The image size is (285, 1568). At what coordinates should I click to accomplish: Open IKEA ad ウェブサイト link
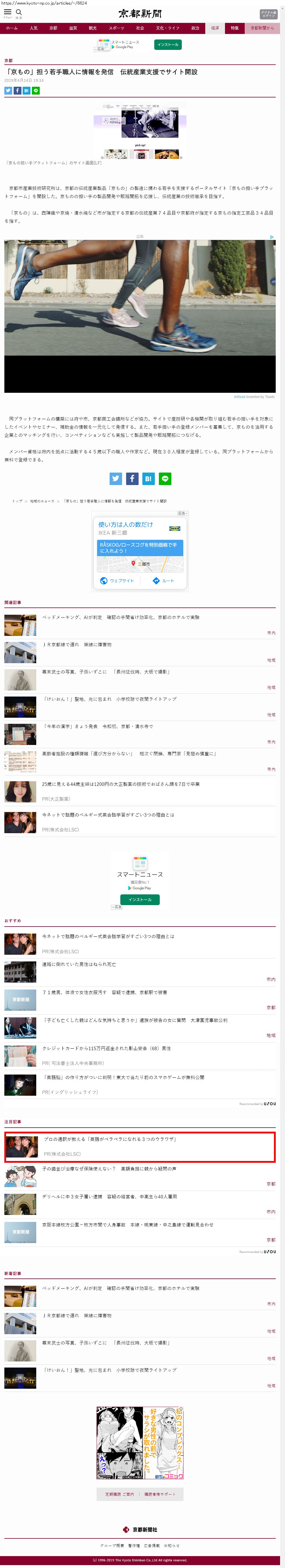117,581
